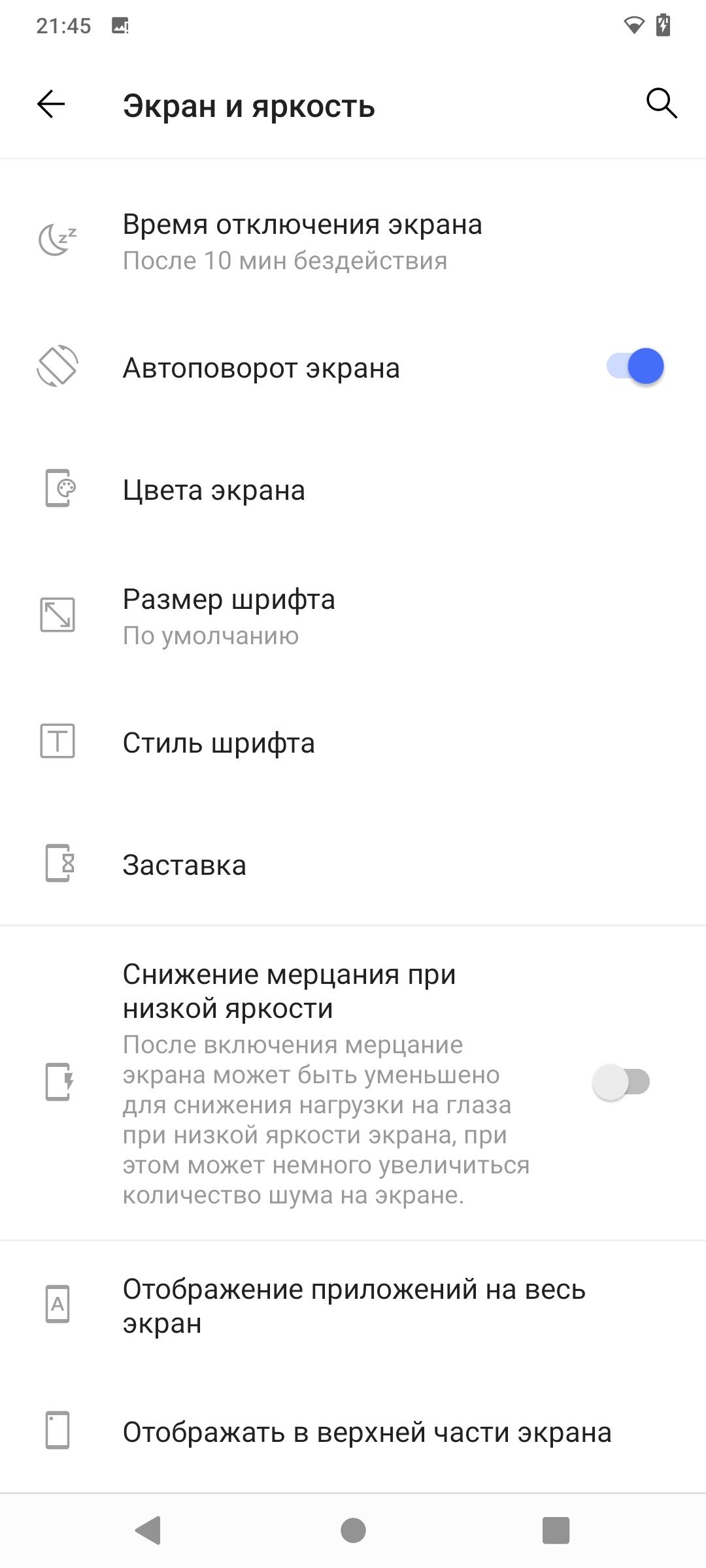Open Цвета экрана settings
The image size is (706, 1568).
214,490
